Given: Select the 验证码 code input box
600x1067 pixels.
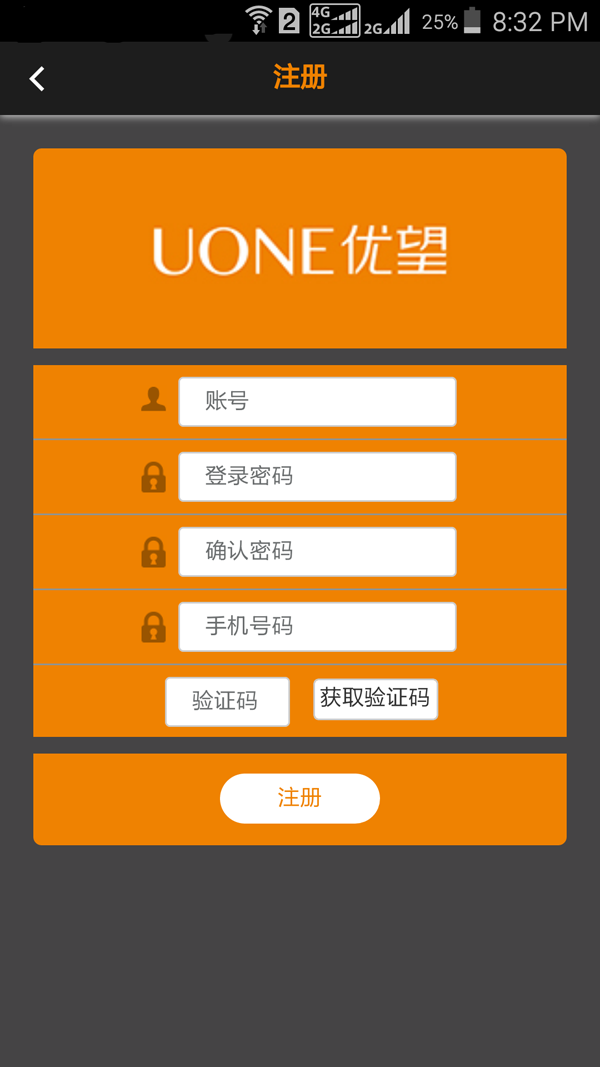Looking at the screenshot, I should coord(227,701).
